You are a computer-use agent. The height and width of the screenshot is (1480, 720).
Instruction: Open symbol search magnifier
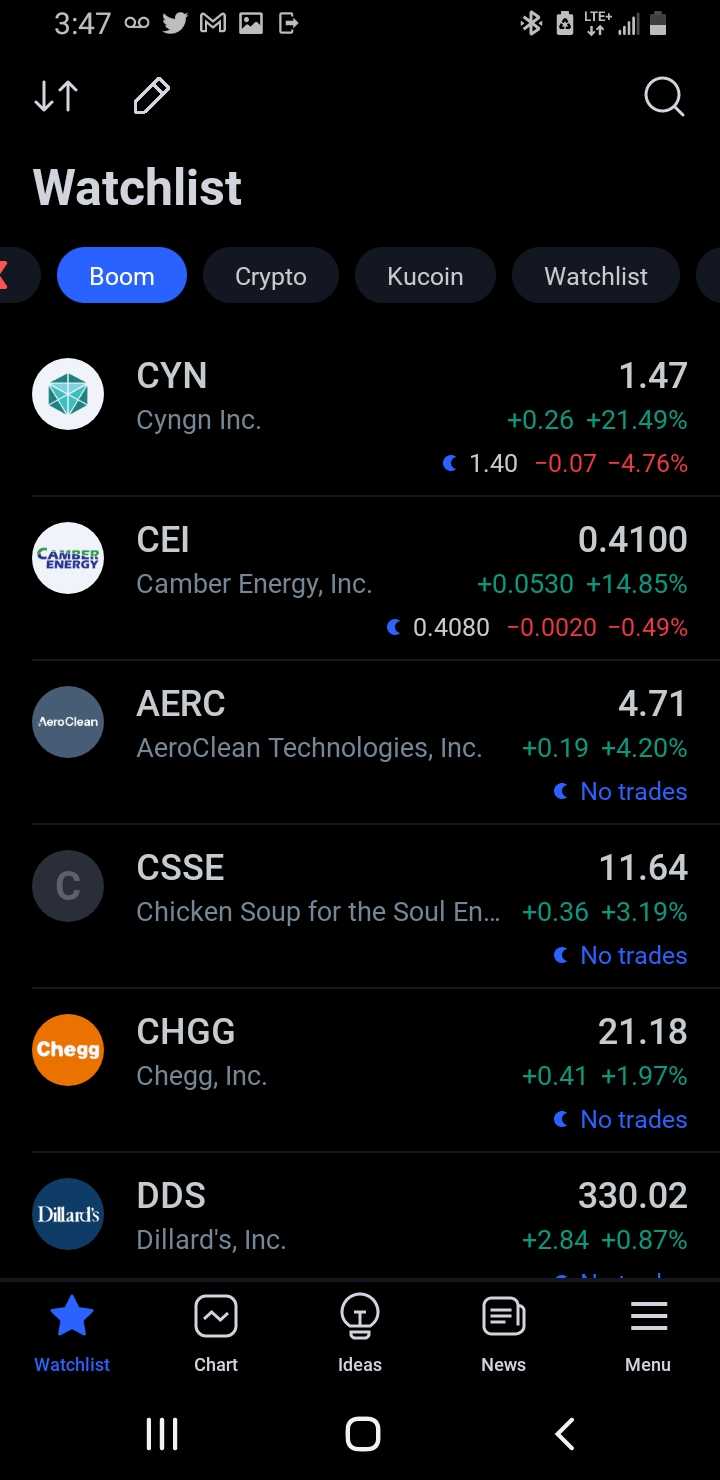click(664, 97)
